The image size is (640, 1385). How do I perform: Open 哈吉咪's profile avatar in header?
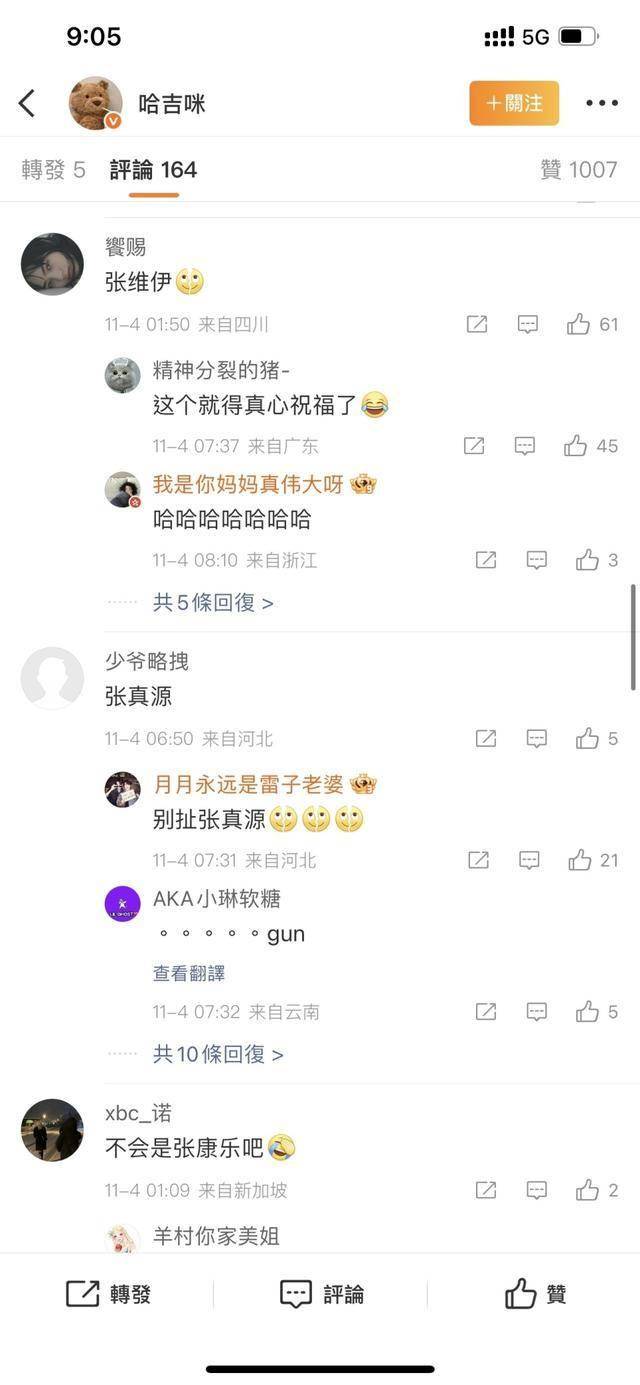coord(96,104)
